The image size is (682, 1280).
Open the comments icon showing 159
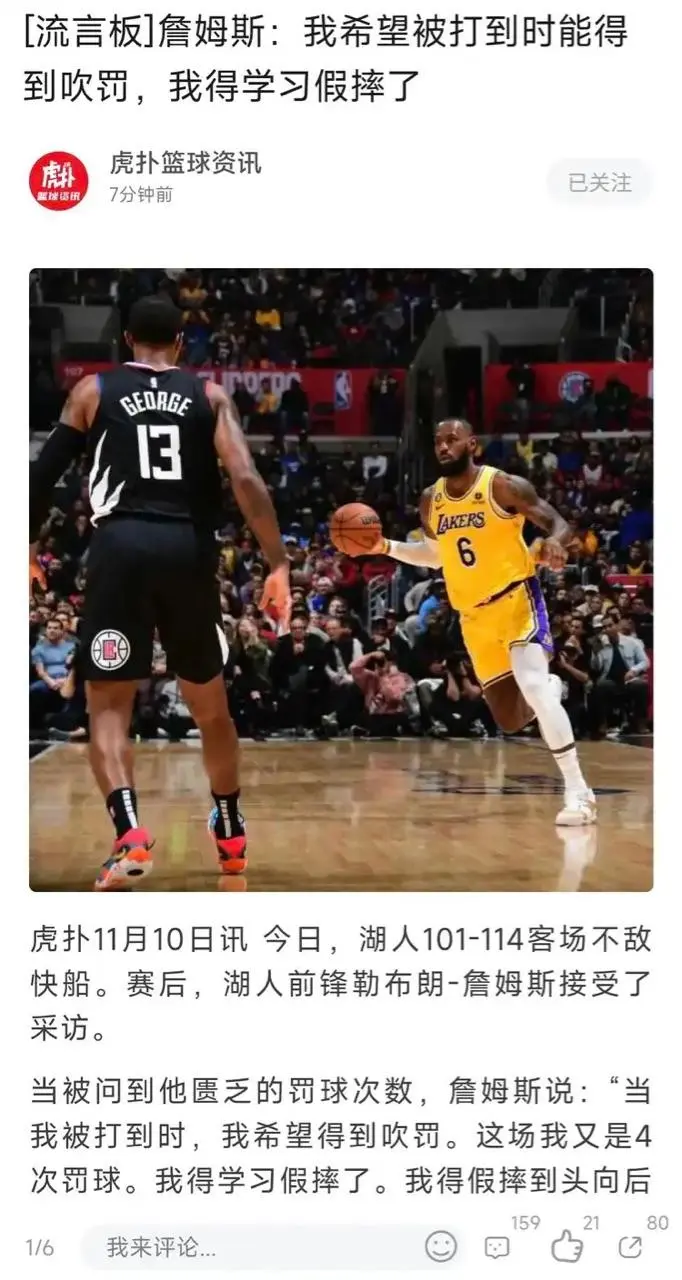click(498, 1246)
